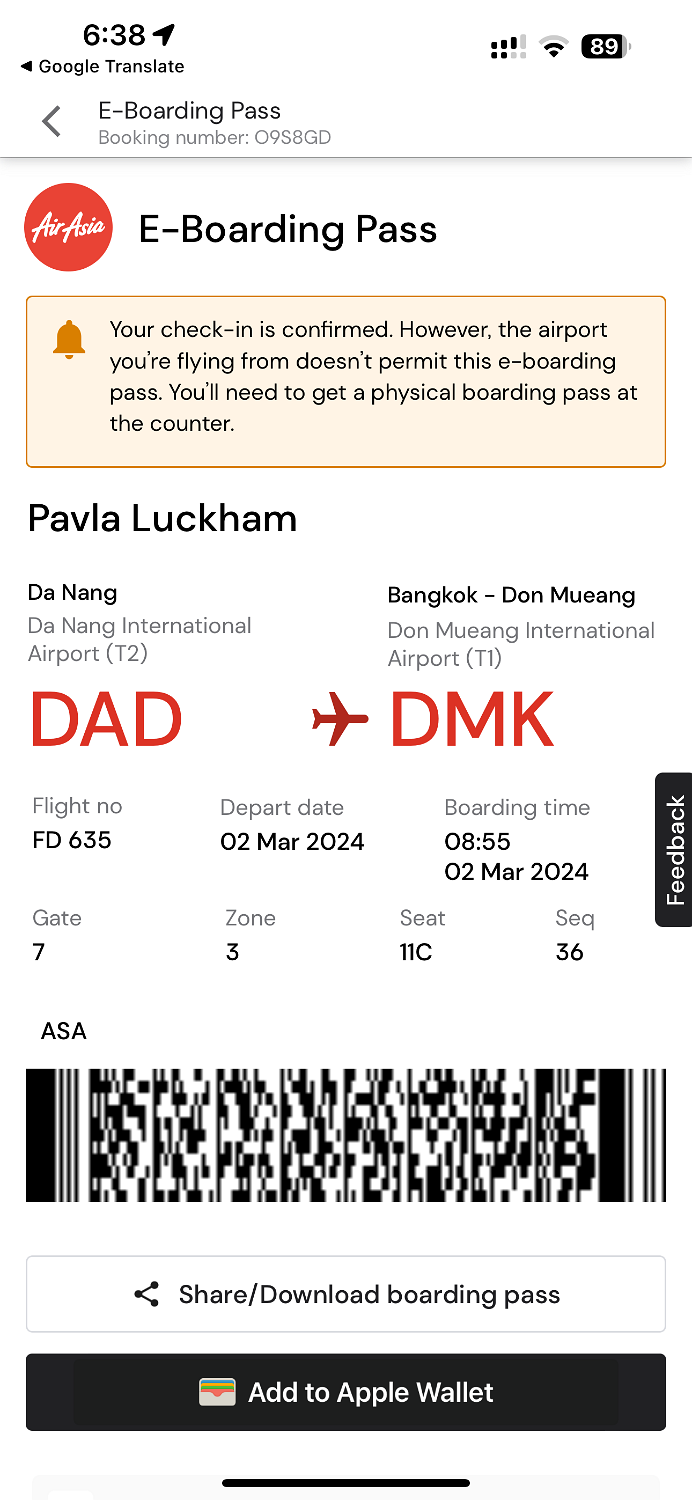Viewport: 692px width, 1500px height.
Task: Add boarding pass to Apple Wallet
Action: click(346, 1392)
